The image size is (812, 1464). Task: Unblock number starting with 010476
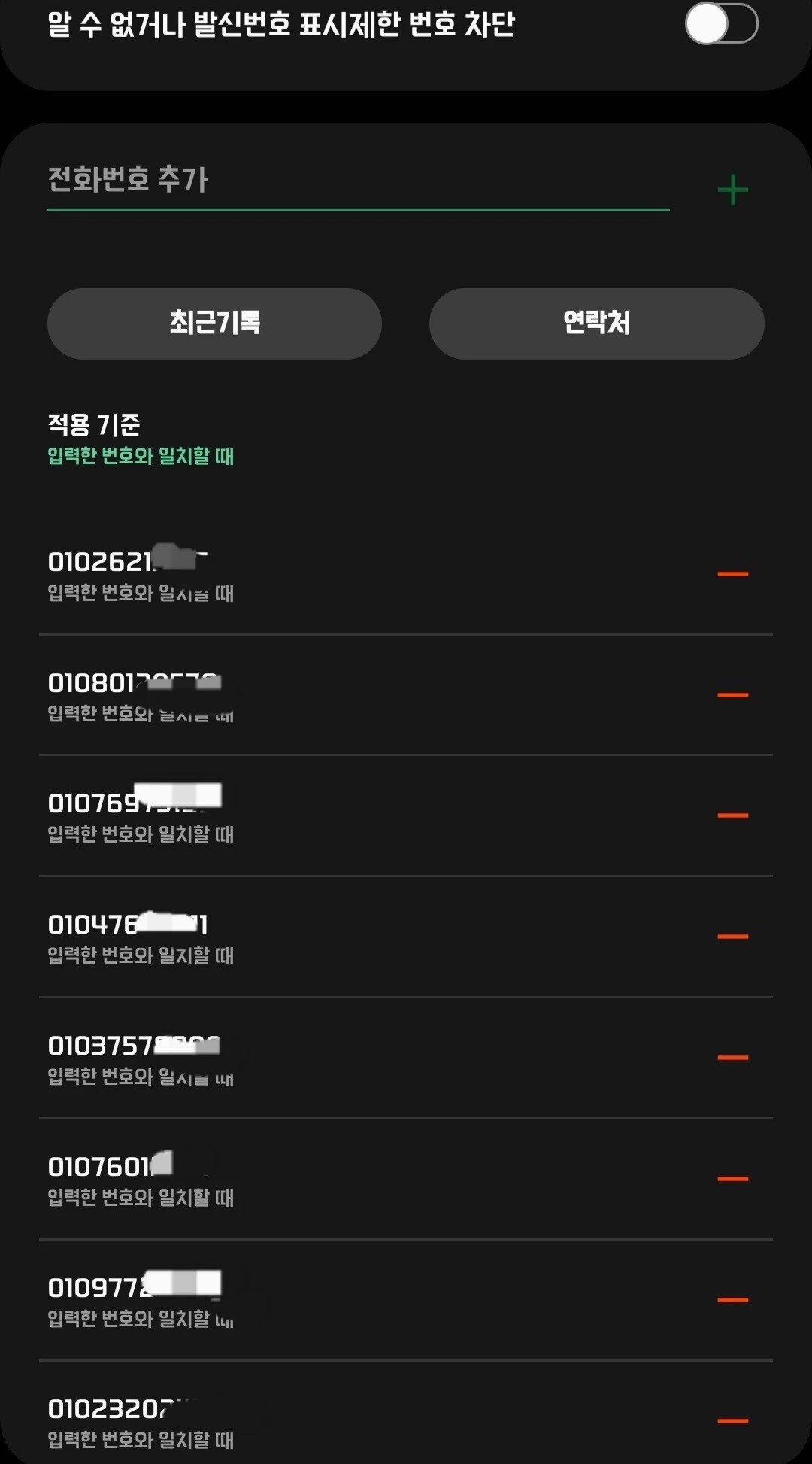click(x=732, y=937)
